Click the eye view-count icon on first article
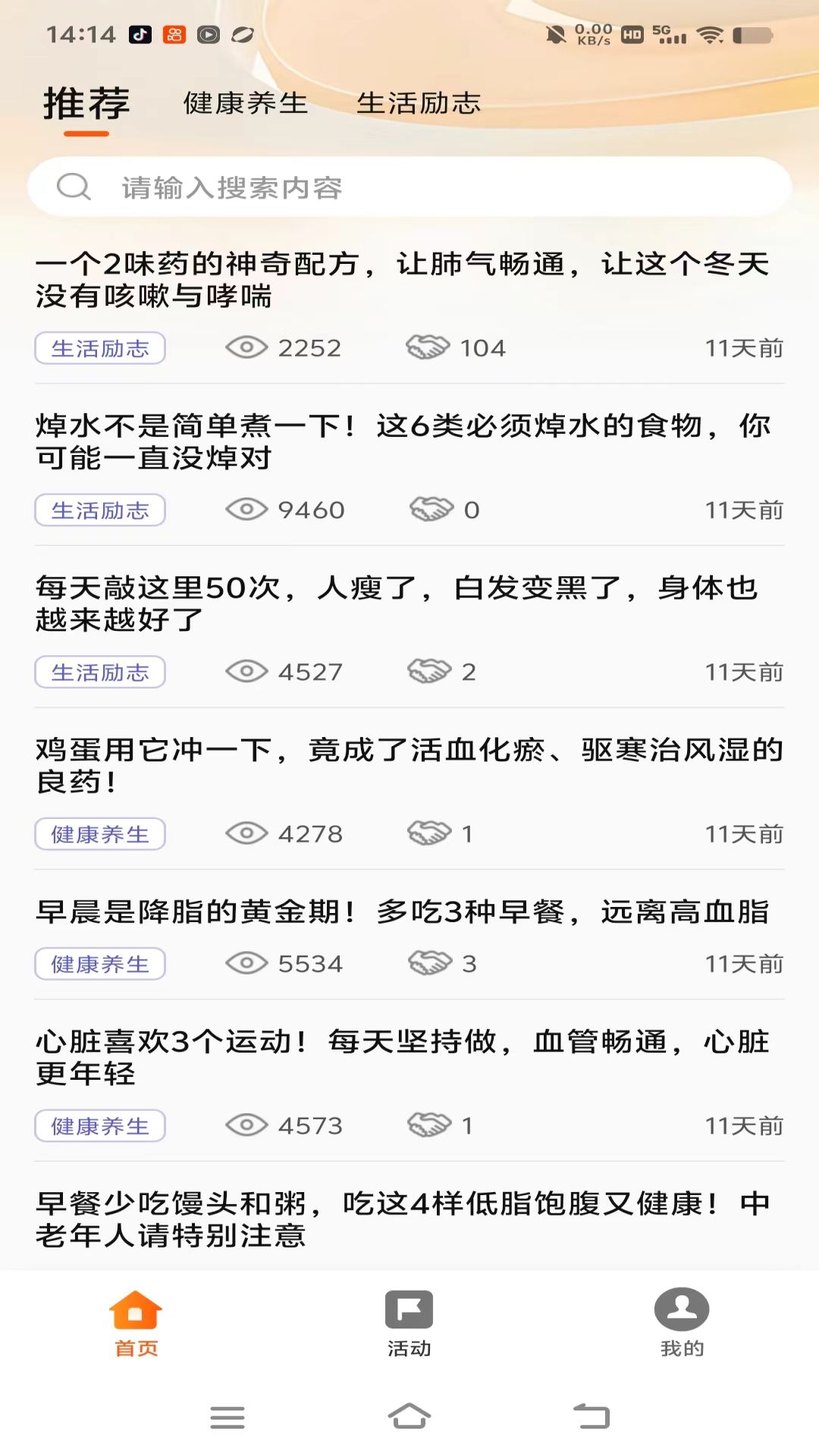 (x=244, y=347)
